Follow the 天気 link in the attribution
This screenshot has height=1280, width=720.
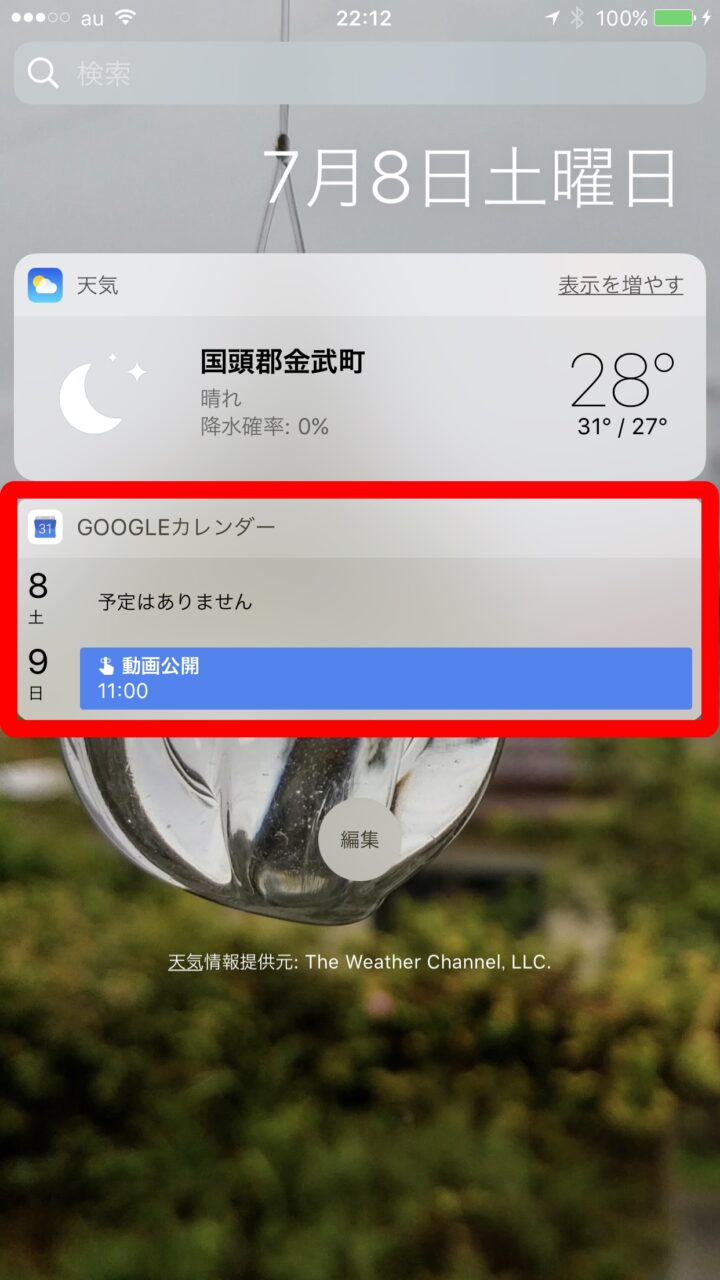point(184,962)
